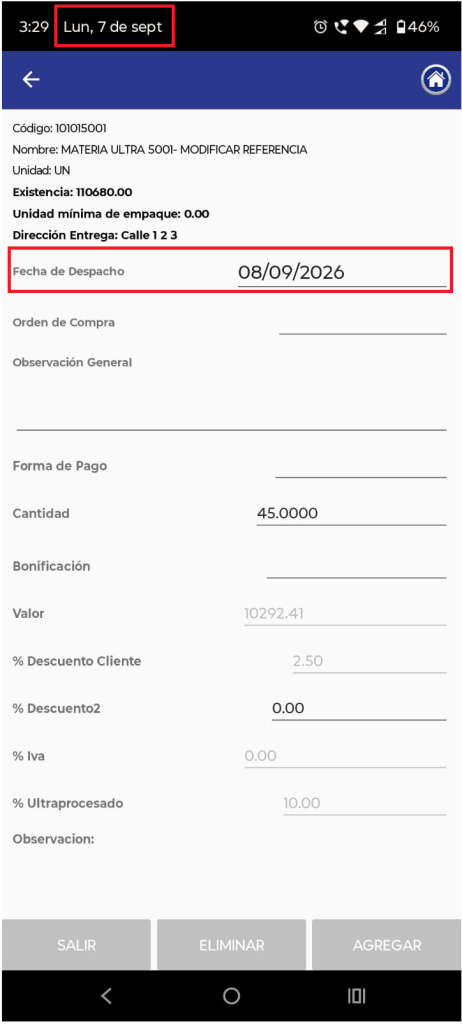Tap the ELIMINAR button
Screen dimensions: 462x1024
[231, 945]
